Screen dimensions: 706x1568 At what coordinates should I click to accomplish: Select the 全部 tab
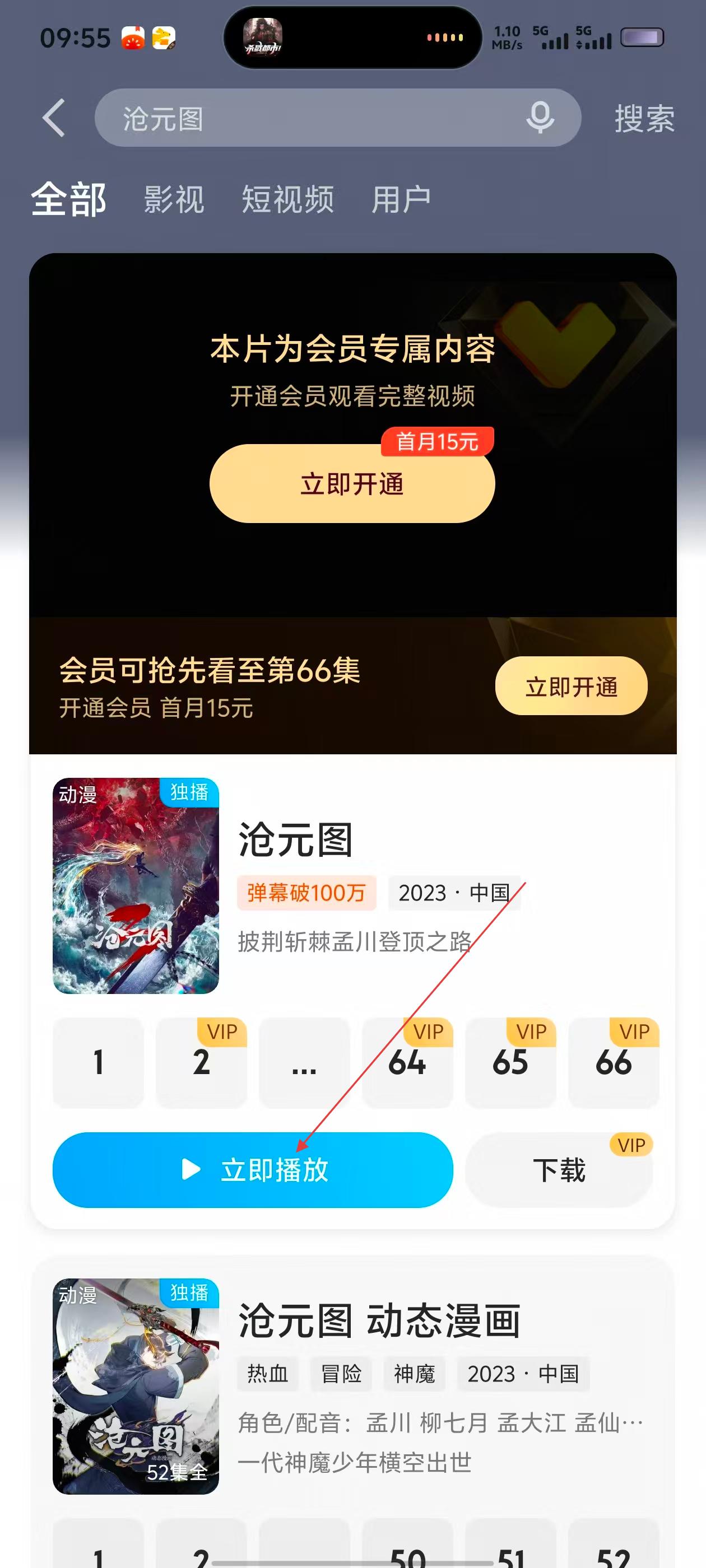[x=69, y=200]
